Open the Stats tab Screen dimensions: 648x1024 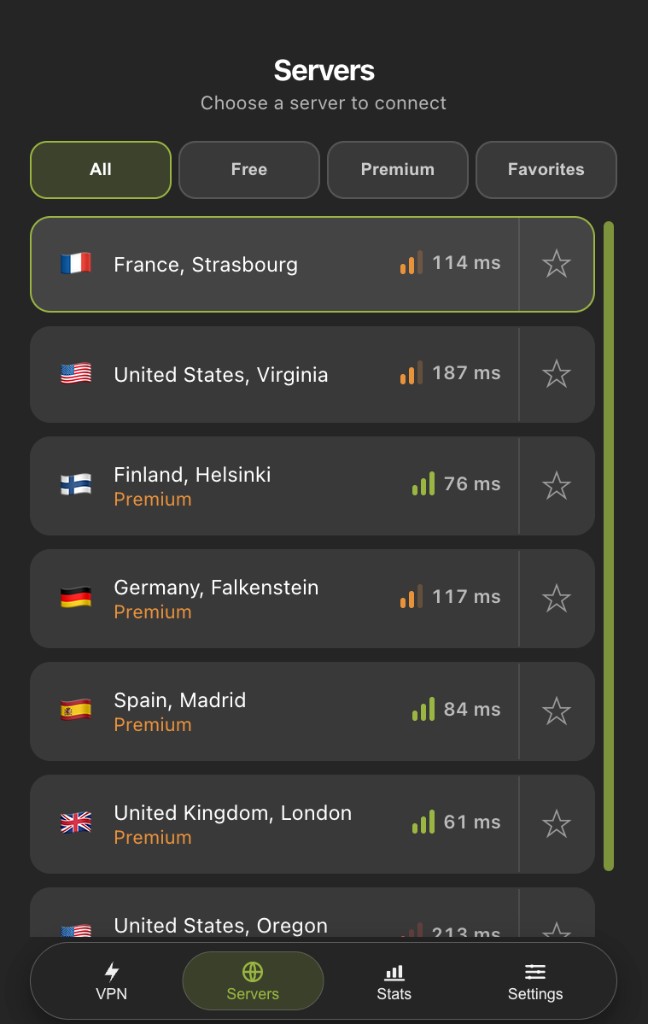tap(394, 981)
